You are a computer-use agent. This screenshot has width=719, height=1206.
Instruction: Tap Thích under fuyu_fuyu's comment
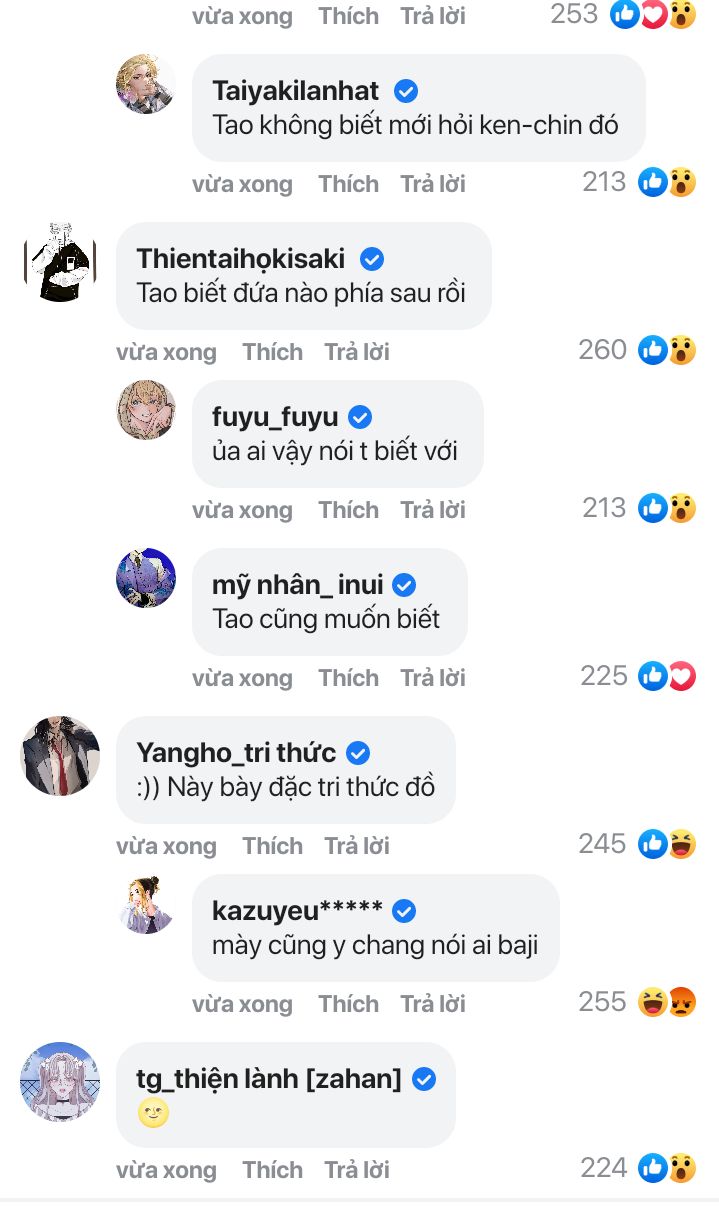[x=348, y=510]
